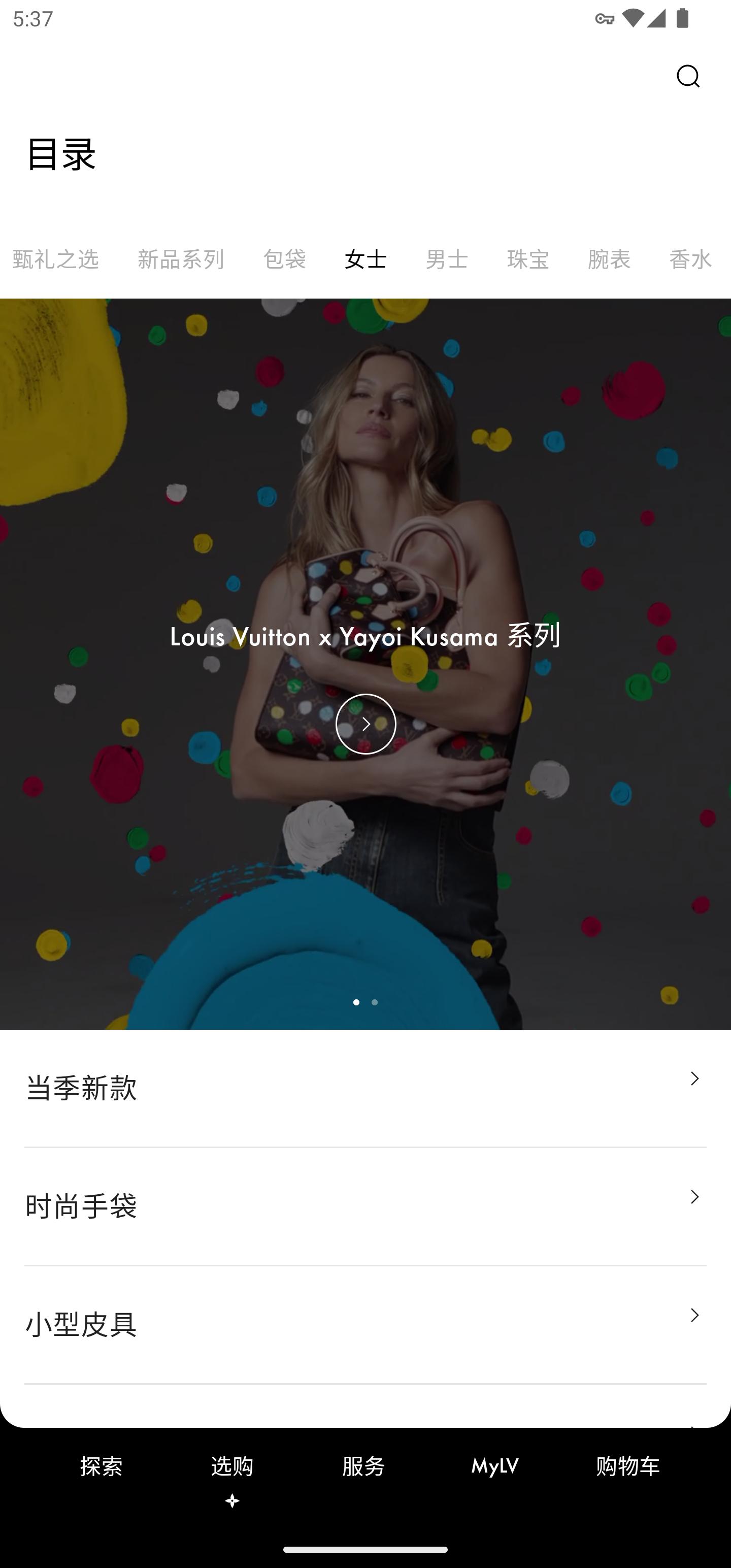Select the 包袋 category link
The height and width of the screenshot is (1568, 731).
point(285,259)
